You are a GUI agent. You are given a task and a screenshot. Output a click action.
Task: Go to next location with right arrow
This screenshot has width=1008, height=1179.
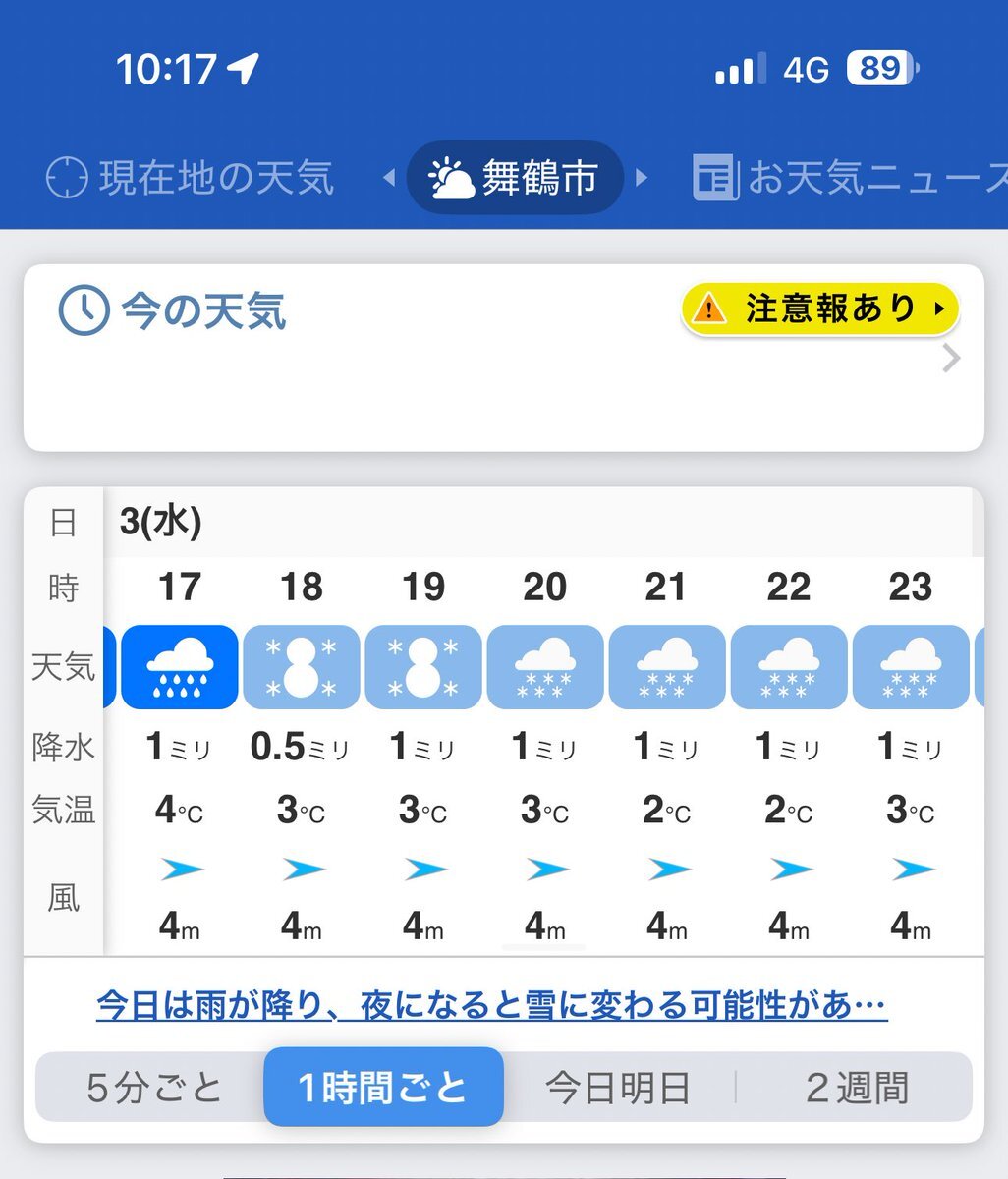pos(642,178)
